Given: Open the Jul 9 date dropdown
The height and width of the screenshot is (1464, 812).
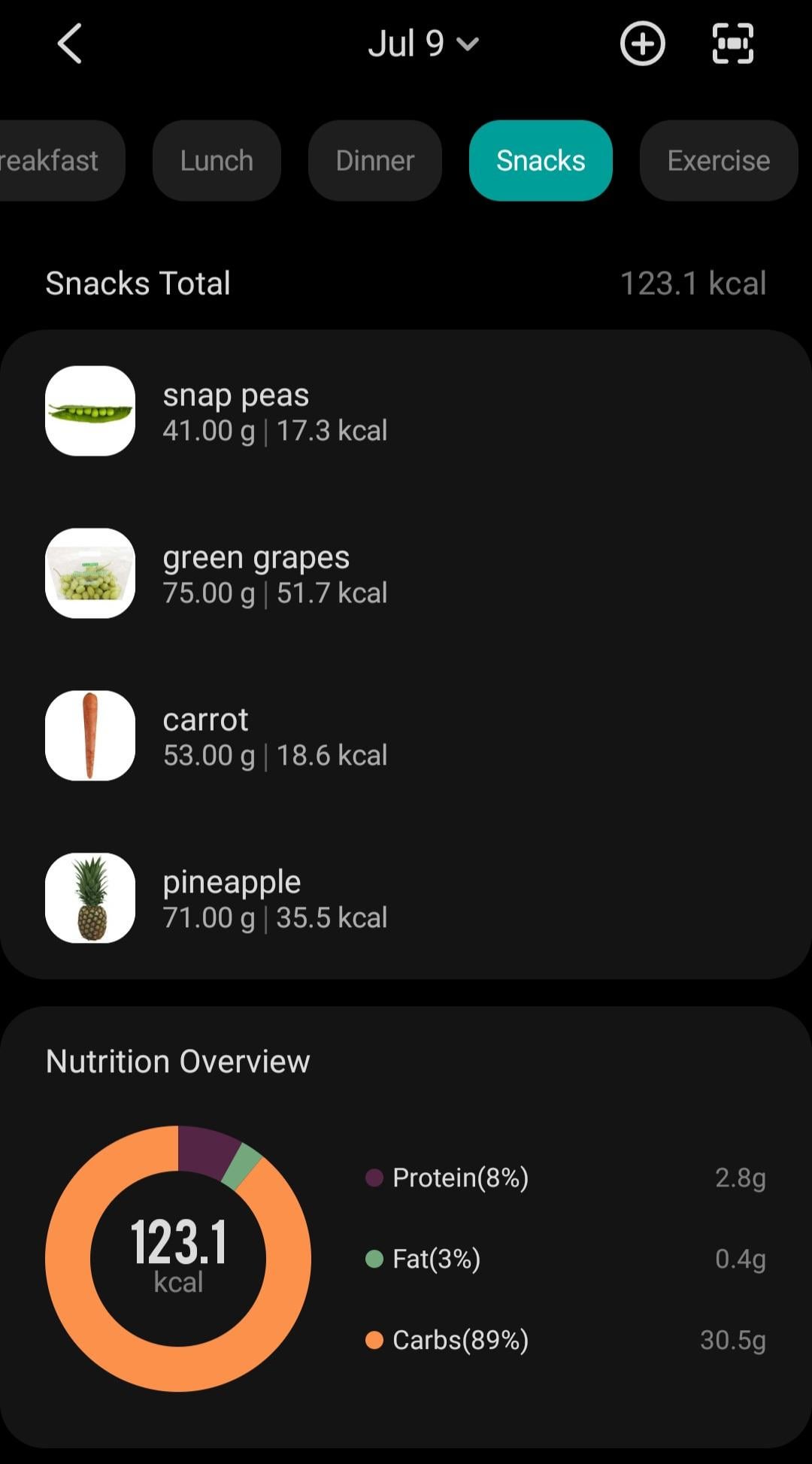Looking at the screenshot, I should (424, 44).
